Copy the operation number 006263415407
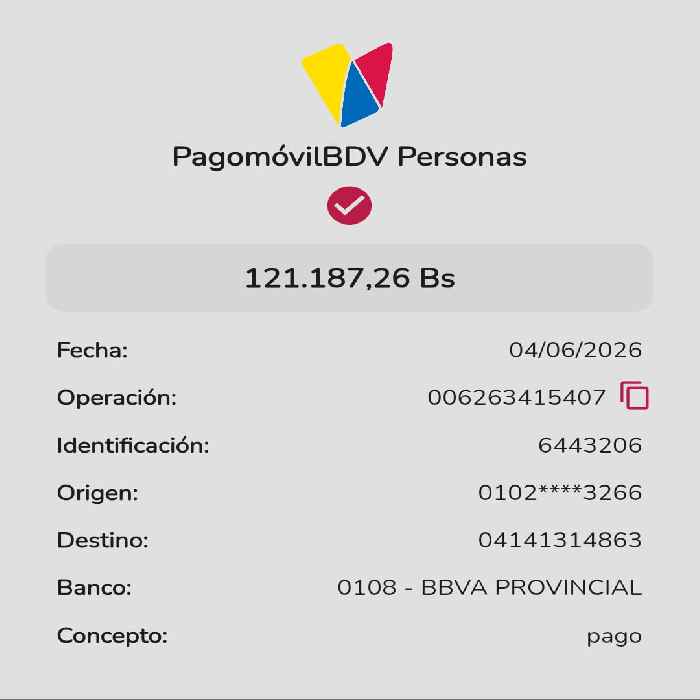This screenshot has height=700, width=700. [634, 396]
